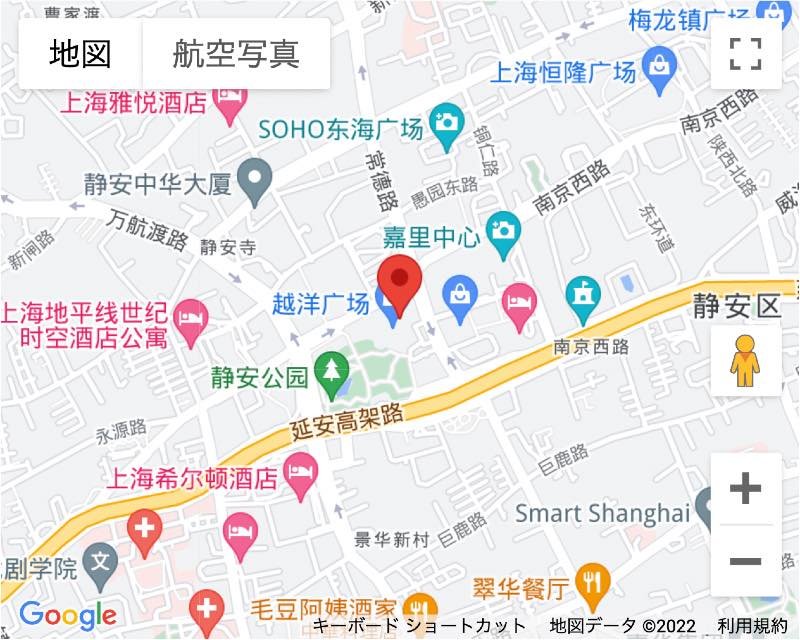Select SOHO东海广场 marker
The height and width of the screenshot is (640, 800).
[x=444, y=125]
